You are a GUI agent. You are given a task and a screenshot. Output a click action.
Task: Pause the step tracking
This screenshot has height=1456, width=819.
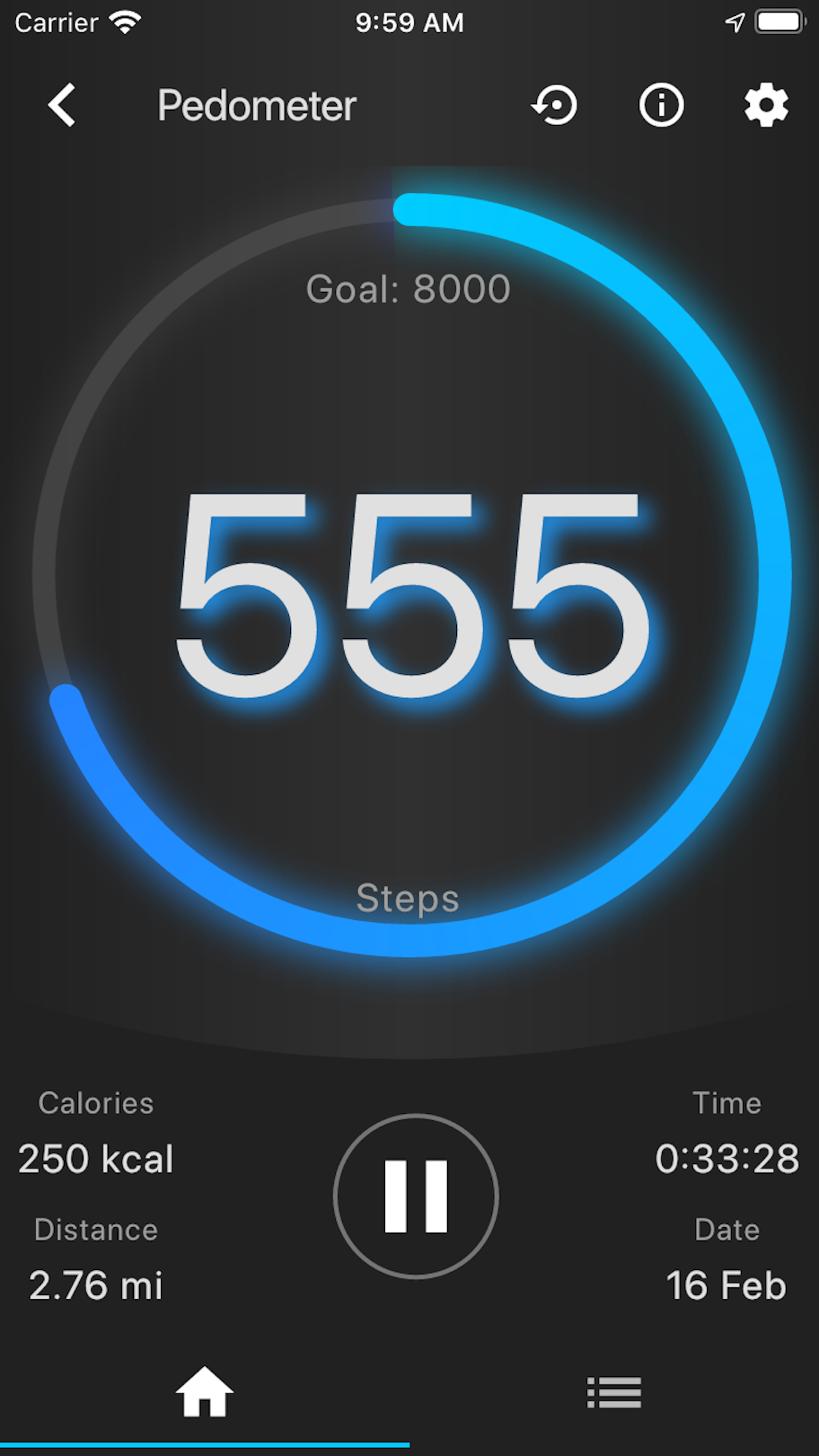(415, 1196)
